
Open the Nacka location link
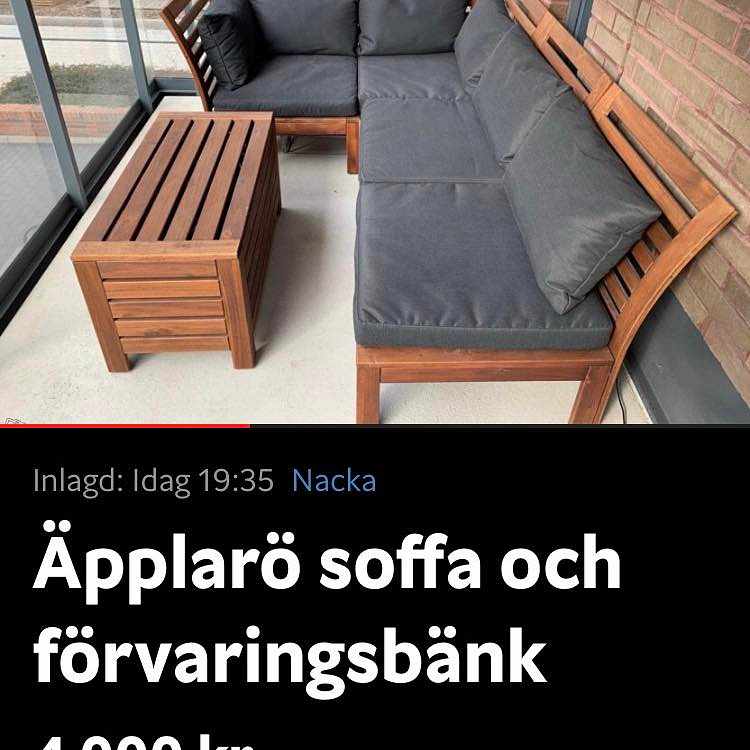point(334,481)
